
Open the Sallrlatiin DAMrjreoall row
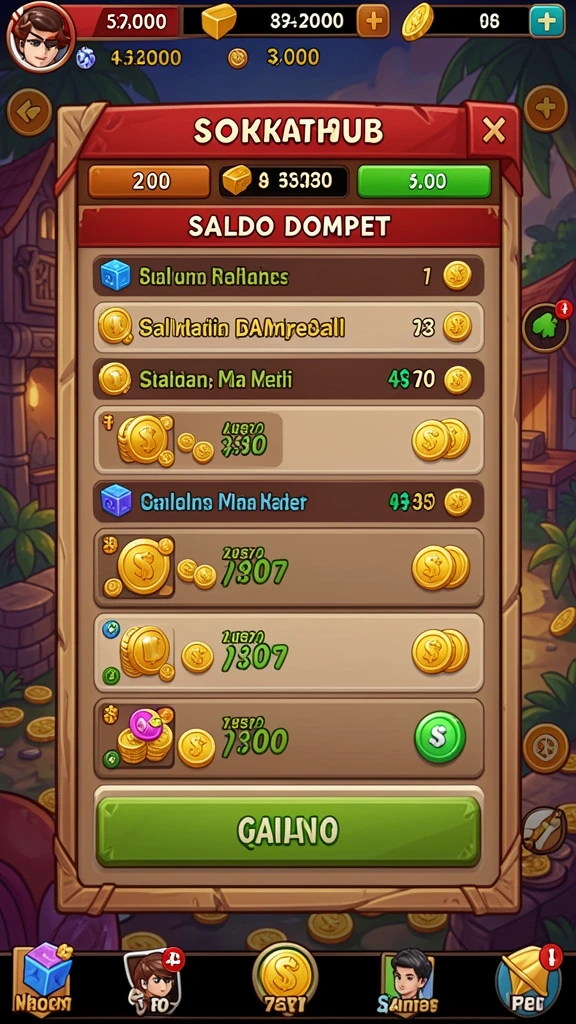(x=288, y=327)
